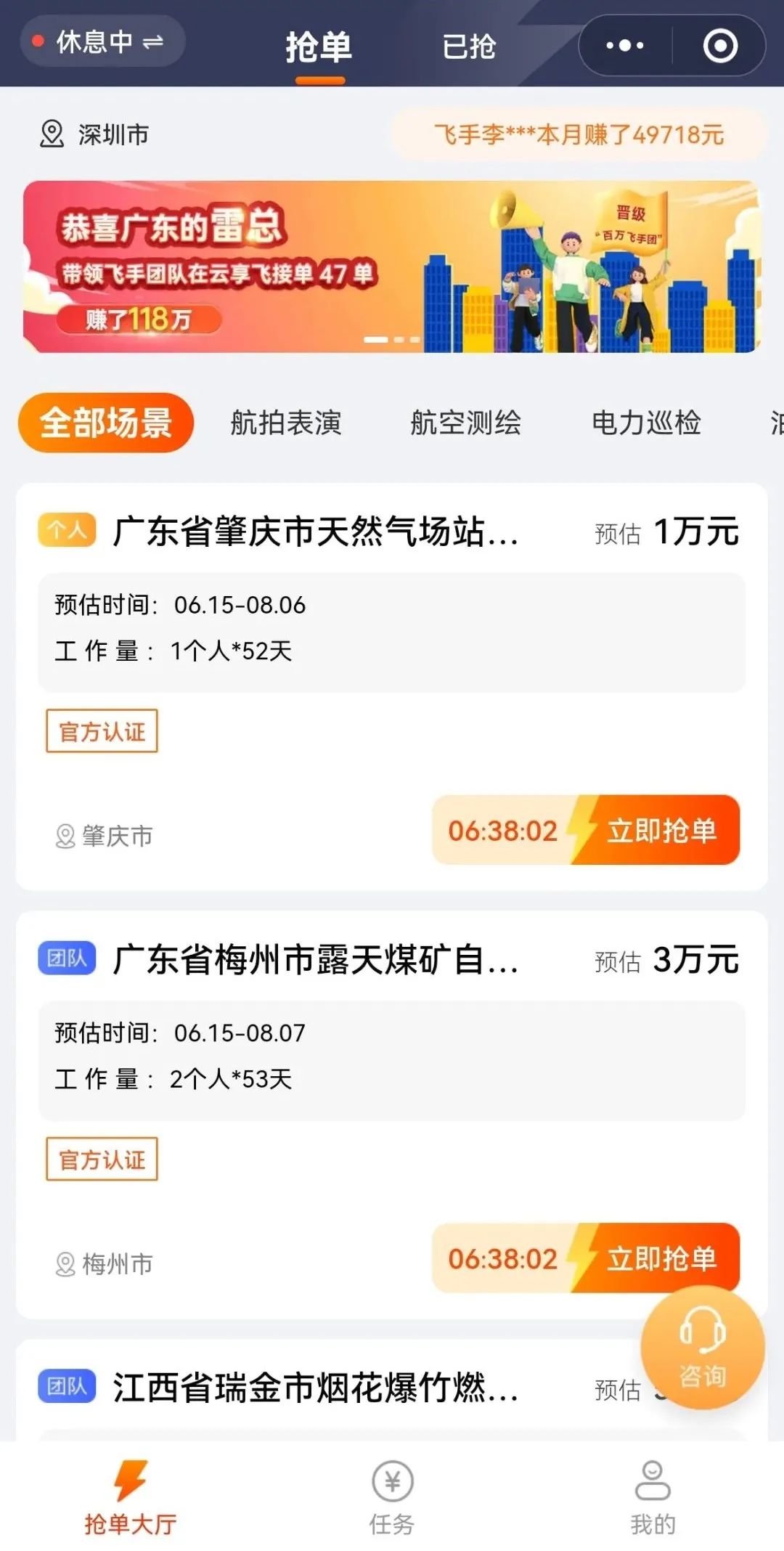Open the 广东省肇庆市天然气场站 order card
Viewport: 784px width, 1551px height.
(316, 532)
